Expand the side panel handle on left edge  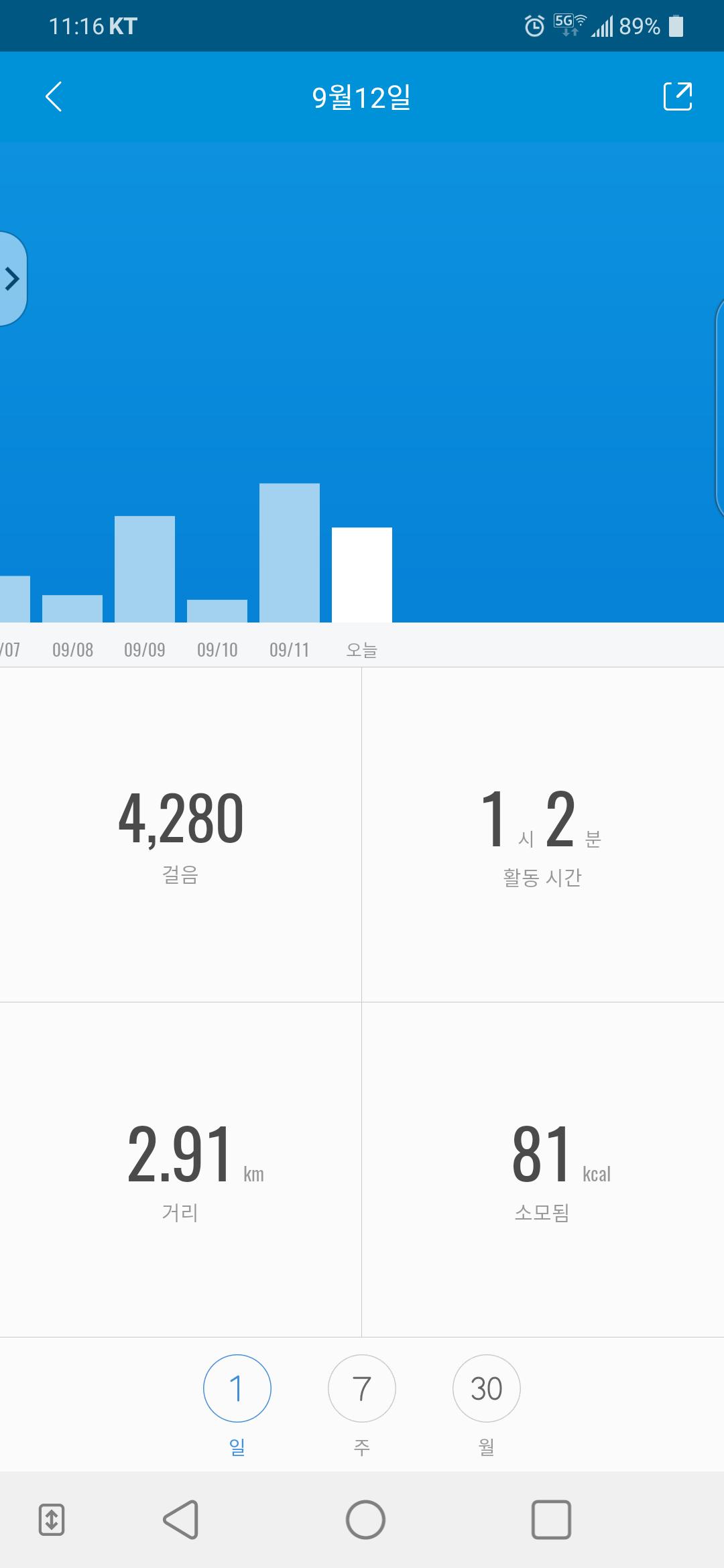coord(12,279)
